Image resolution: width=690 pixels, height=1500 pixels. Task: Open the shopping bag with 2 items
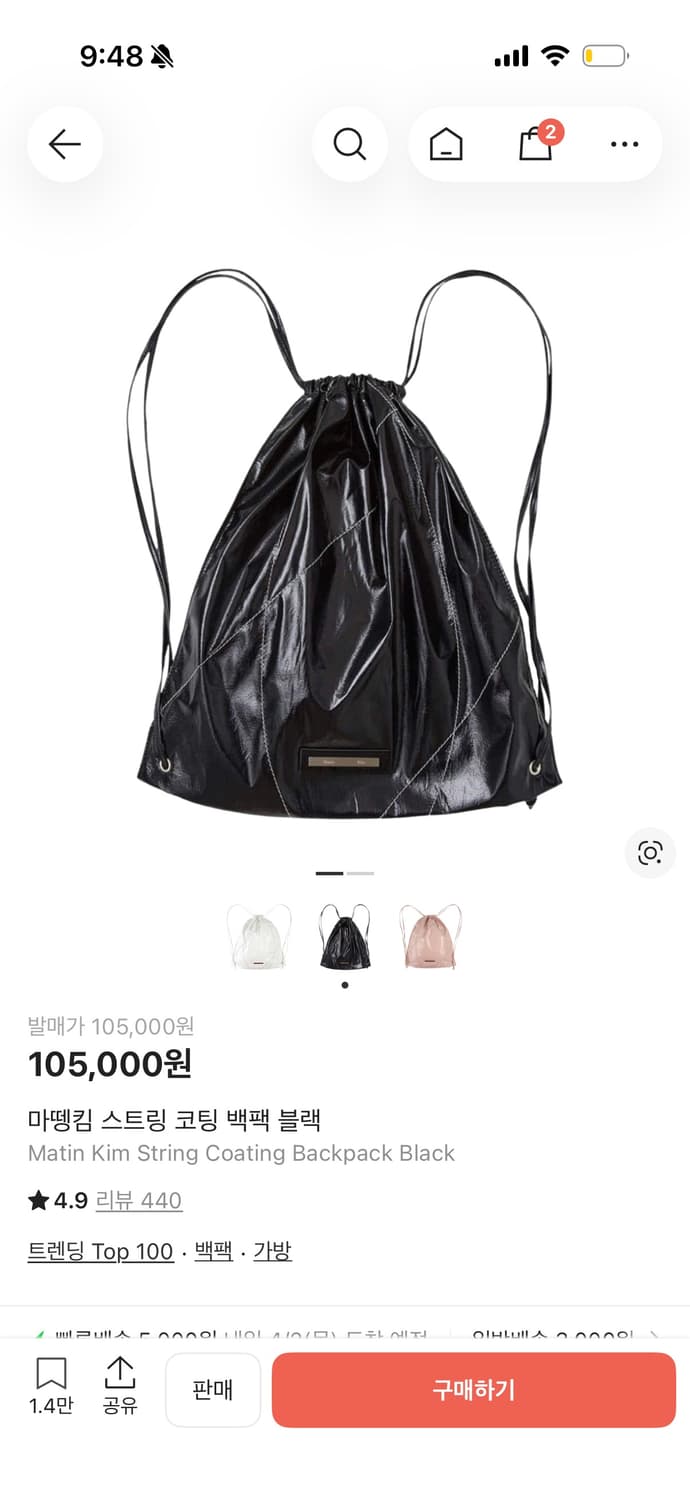point(536,145)
